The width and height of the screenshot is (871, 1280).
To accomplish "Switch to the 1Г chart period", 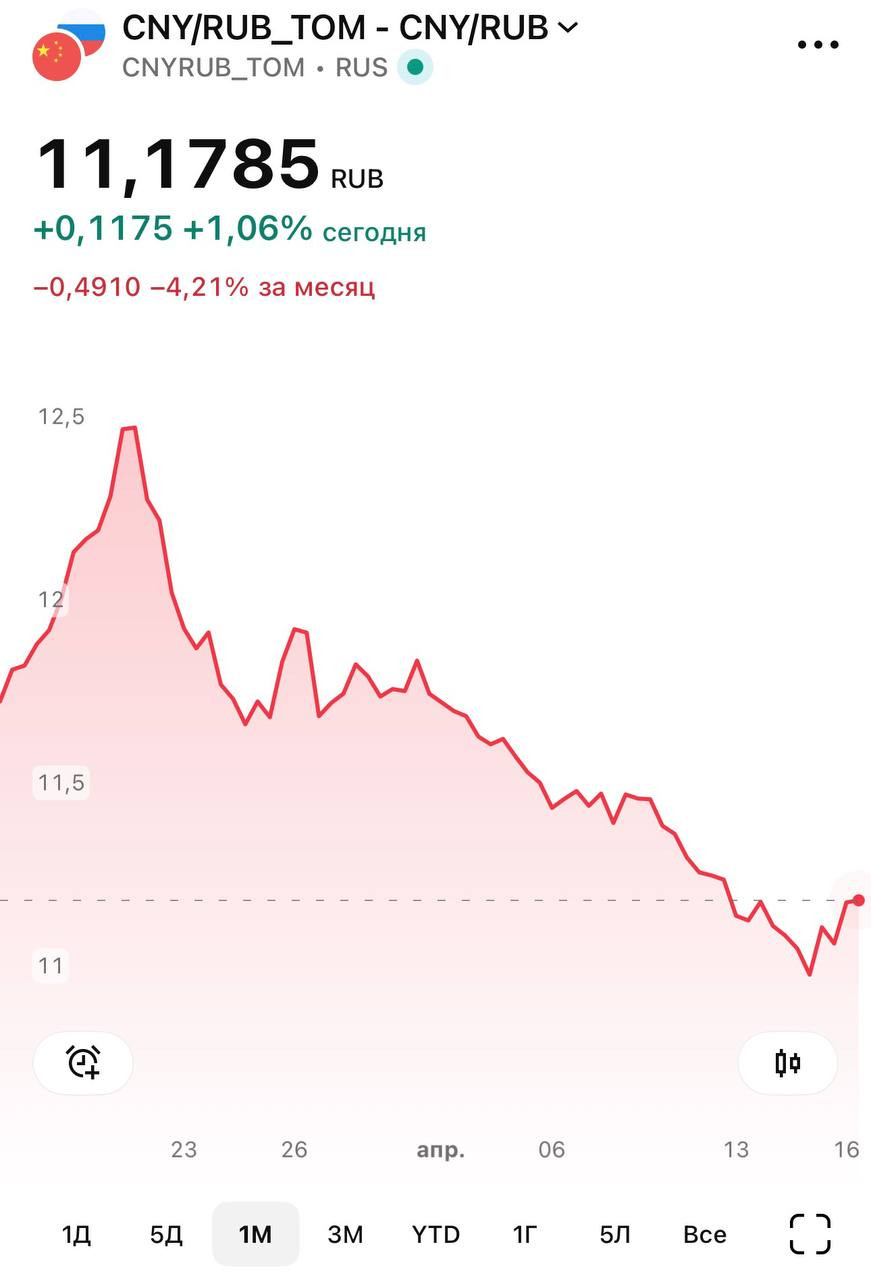I will [525, 1234].
